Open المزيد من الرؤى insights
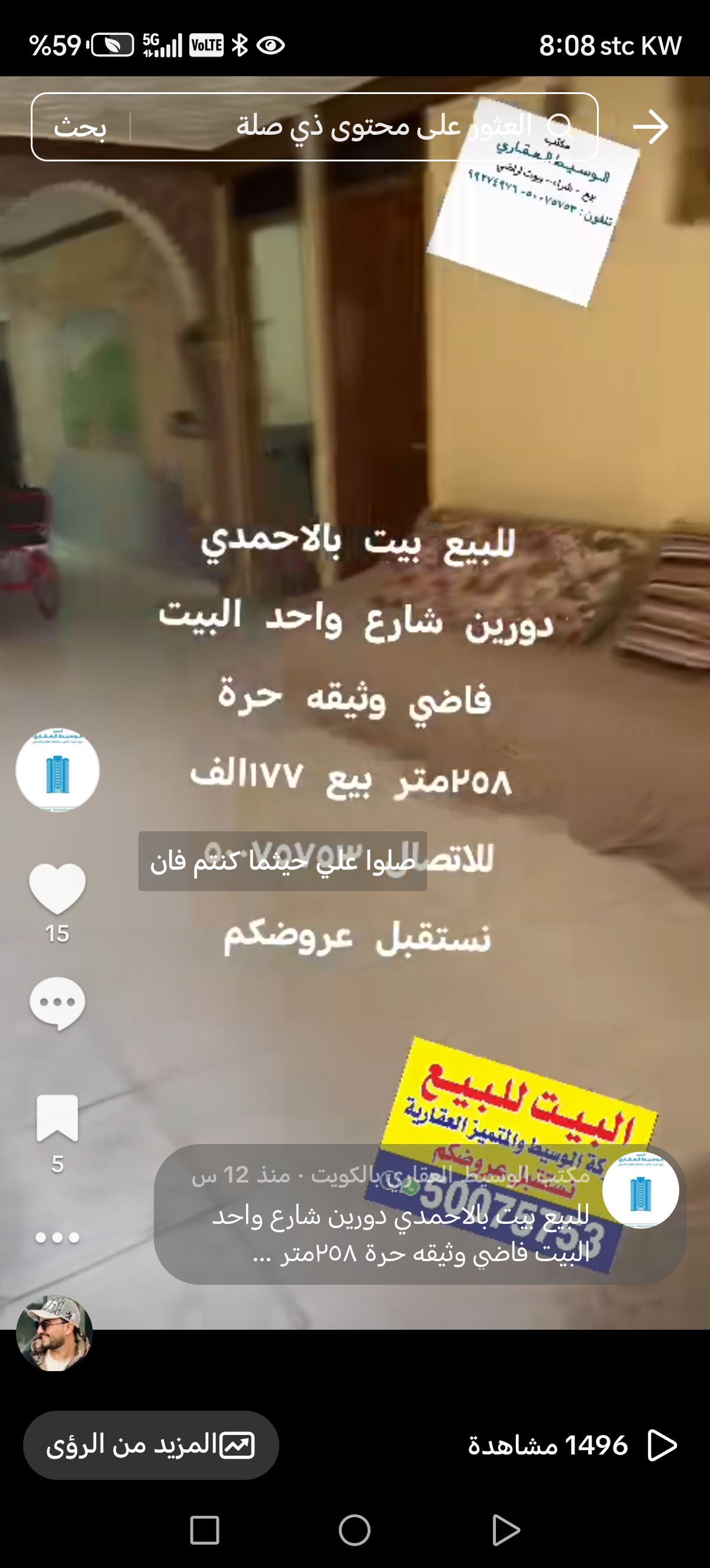Image resolution: width=710 pixels, height=1568 pixels. point(151,1445)
